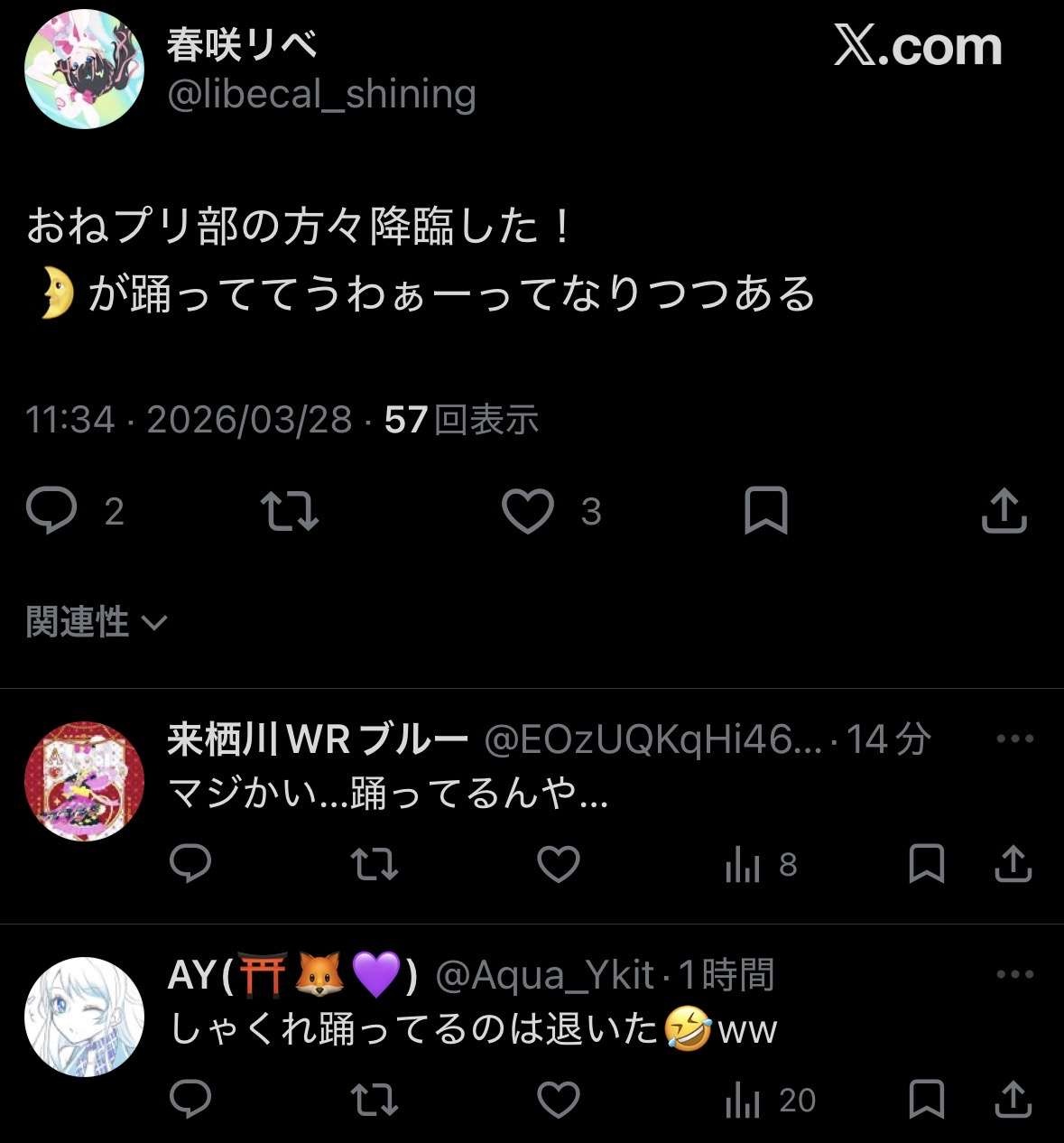Open overflow menu on 来栖川WRブルー's reply
The image size is (1064, 1143).
[1014, 739]
